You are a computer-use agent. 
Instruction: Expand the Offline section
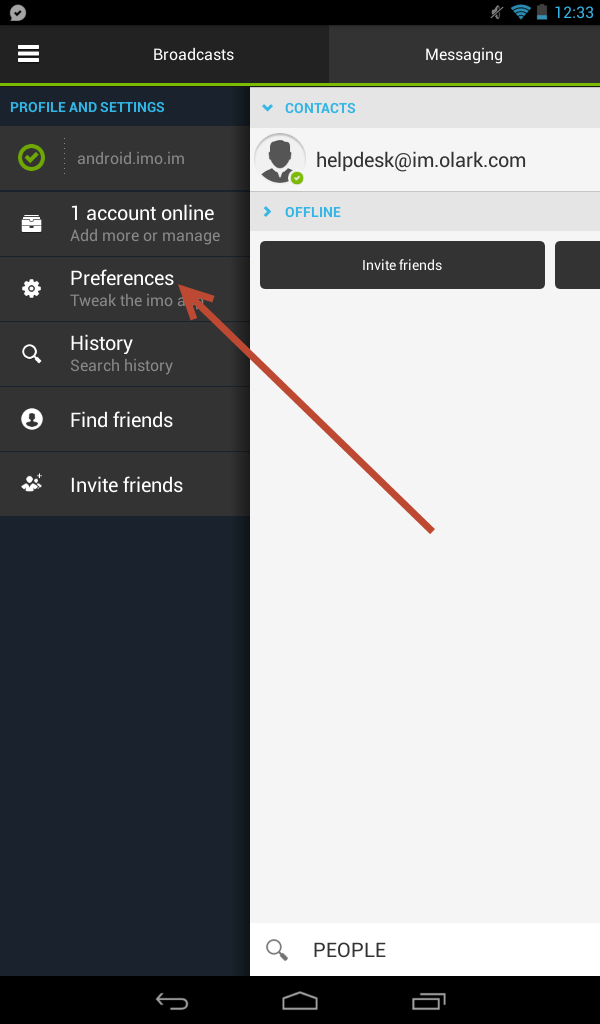(x=303, y=212)
